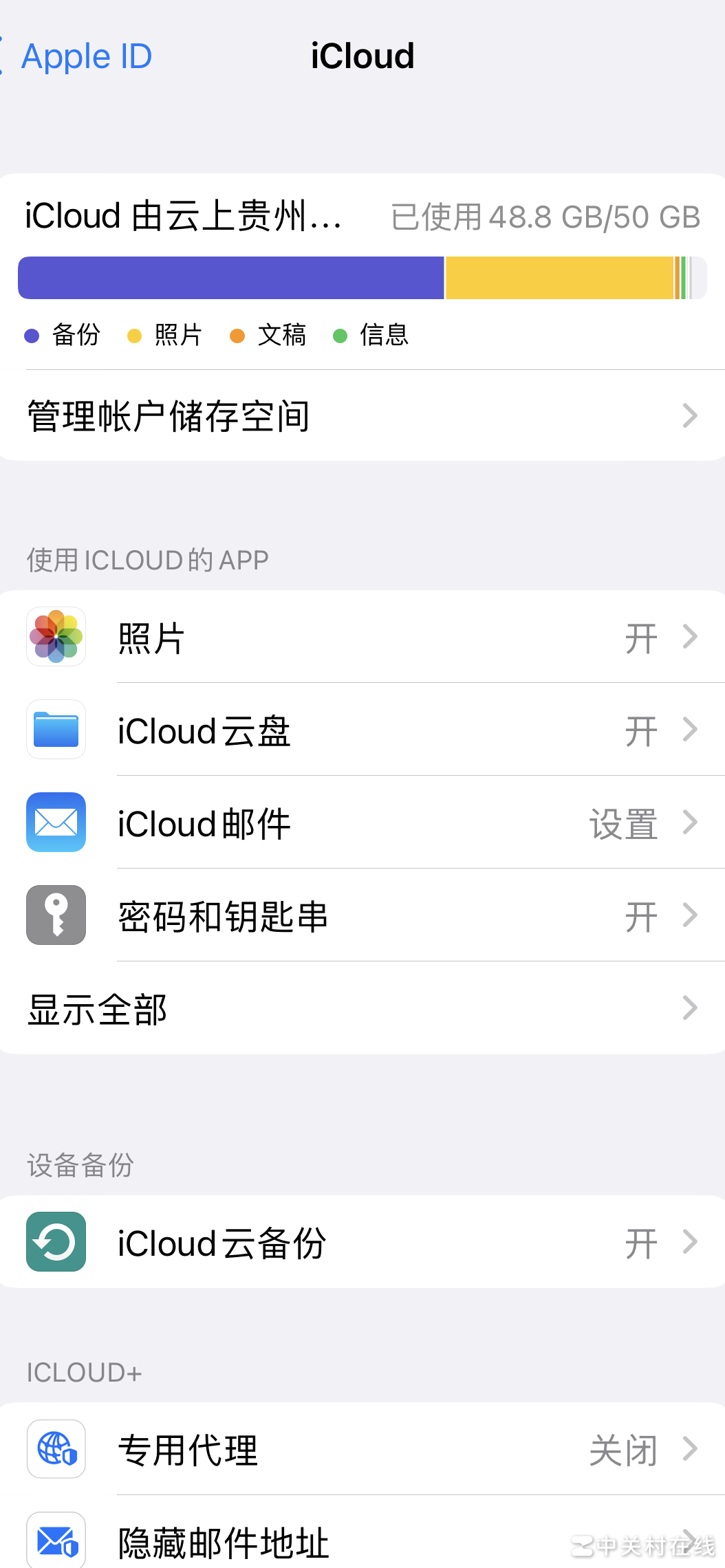The height and width of the screenshot is (1568, 725).
Task: Tap the chevron on the iCloud云盘 row
Action: click(690, 730)
